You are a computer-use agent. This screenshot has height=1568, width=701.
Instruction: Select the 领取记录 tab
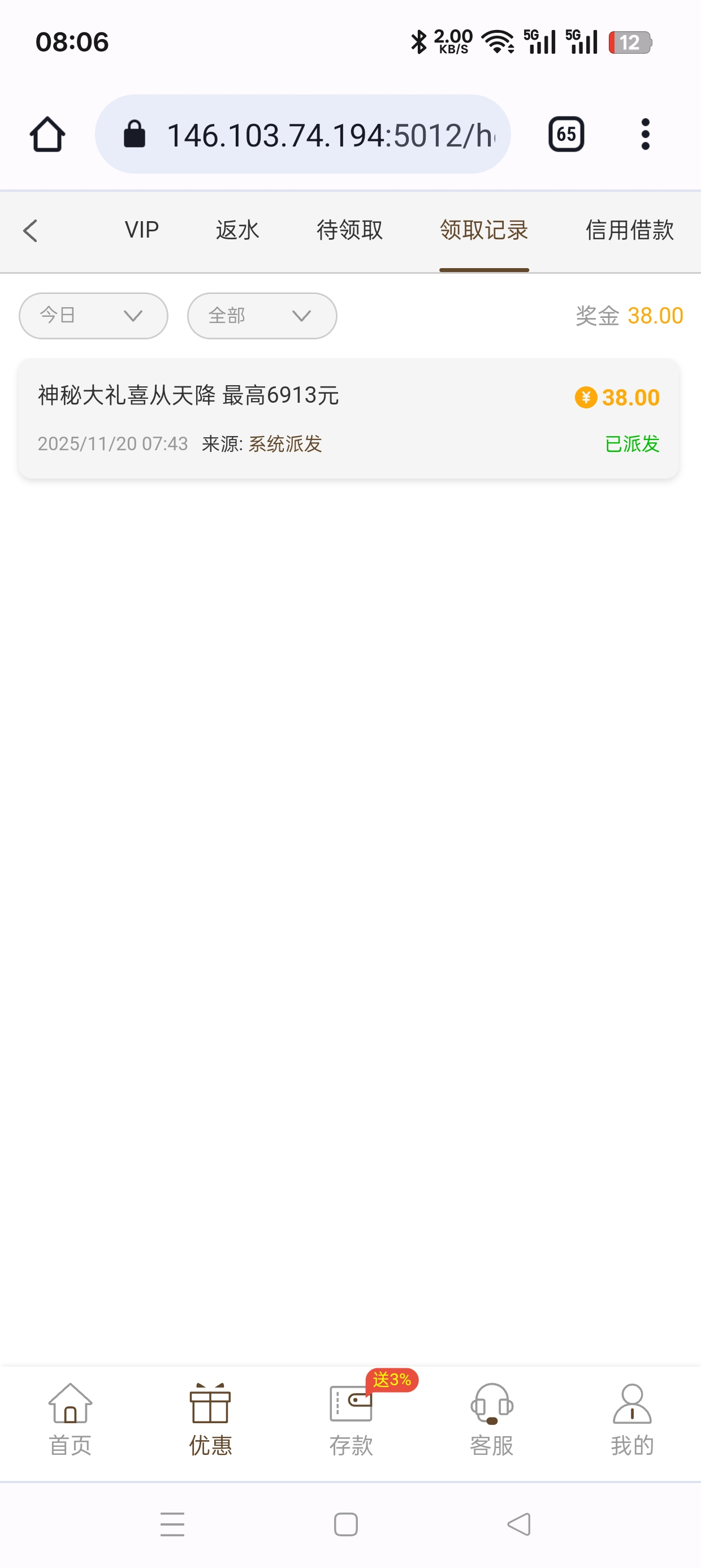click(x=484, y=230)
